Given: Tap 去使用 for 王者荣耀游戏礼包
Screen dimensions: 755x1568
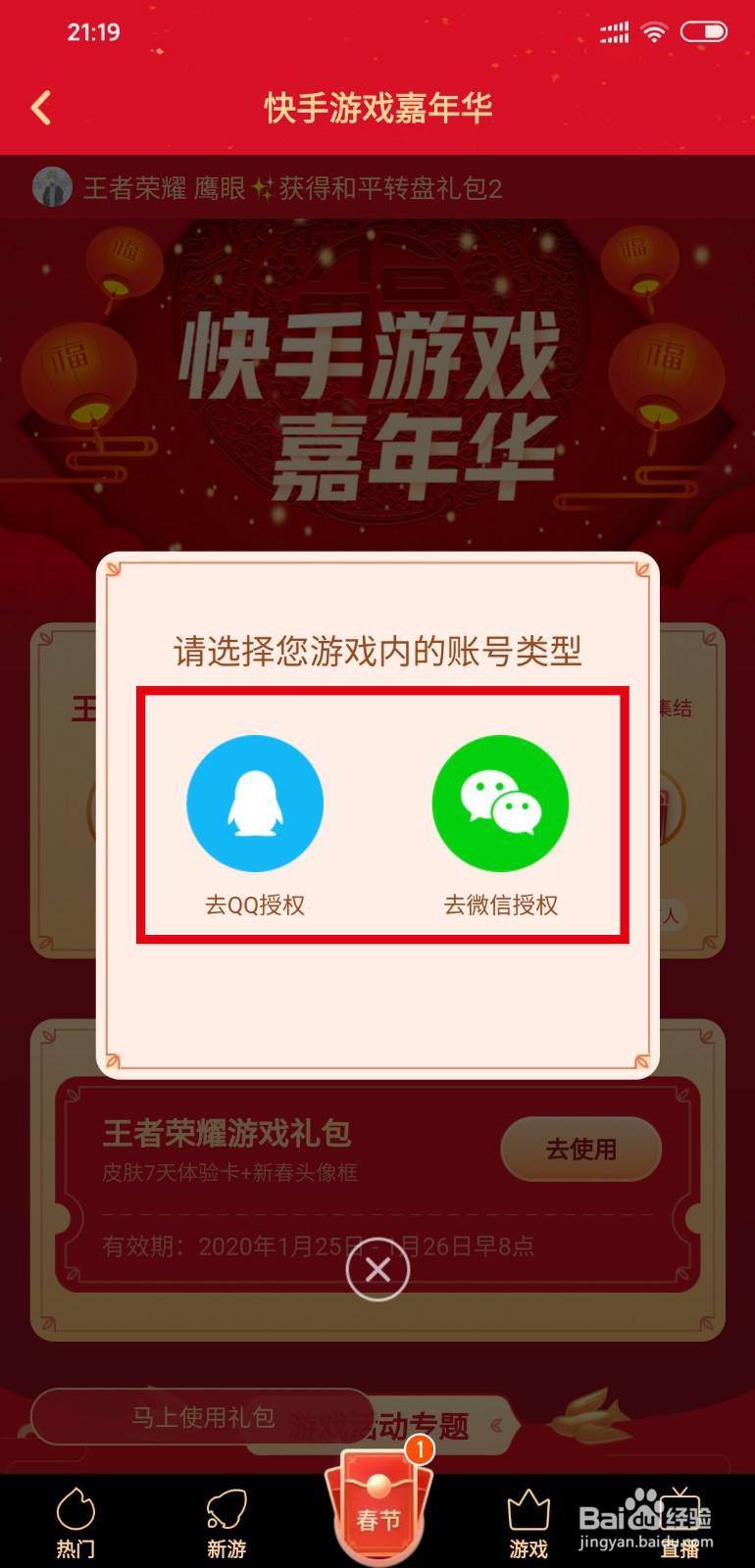Looking at the screenshot, I should pyautogui.click(x=580, y=1149).
